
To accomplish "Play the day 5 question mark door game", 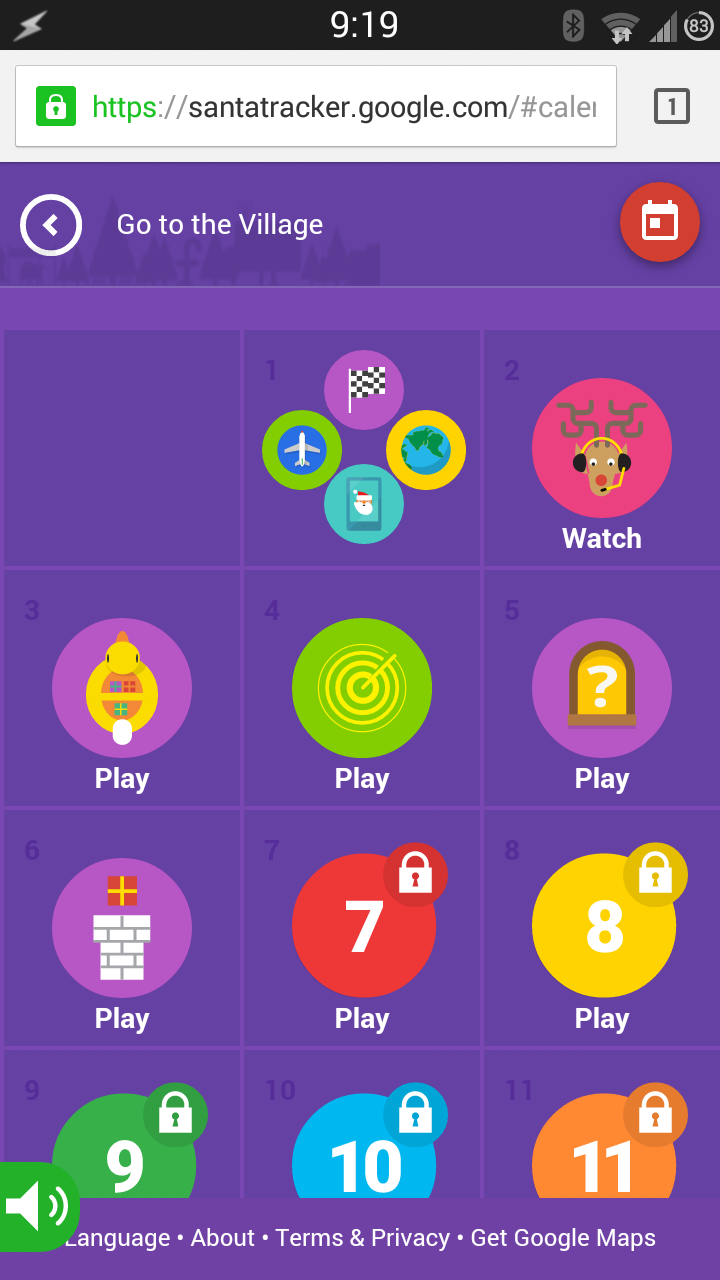I will pyautogui.click(x=602, y=688).
